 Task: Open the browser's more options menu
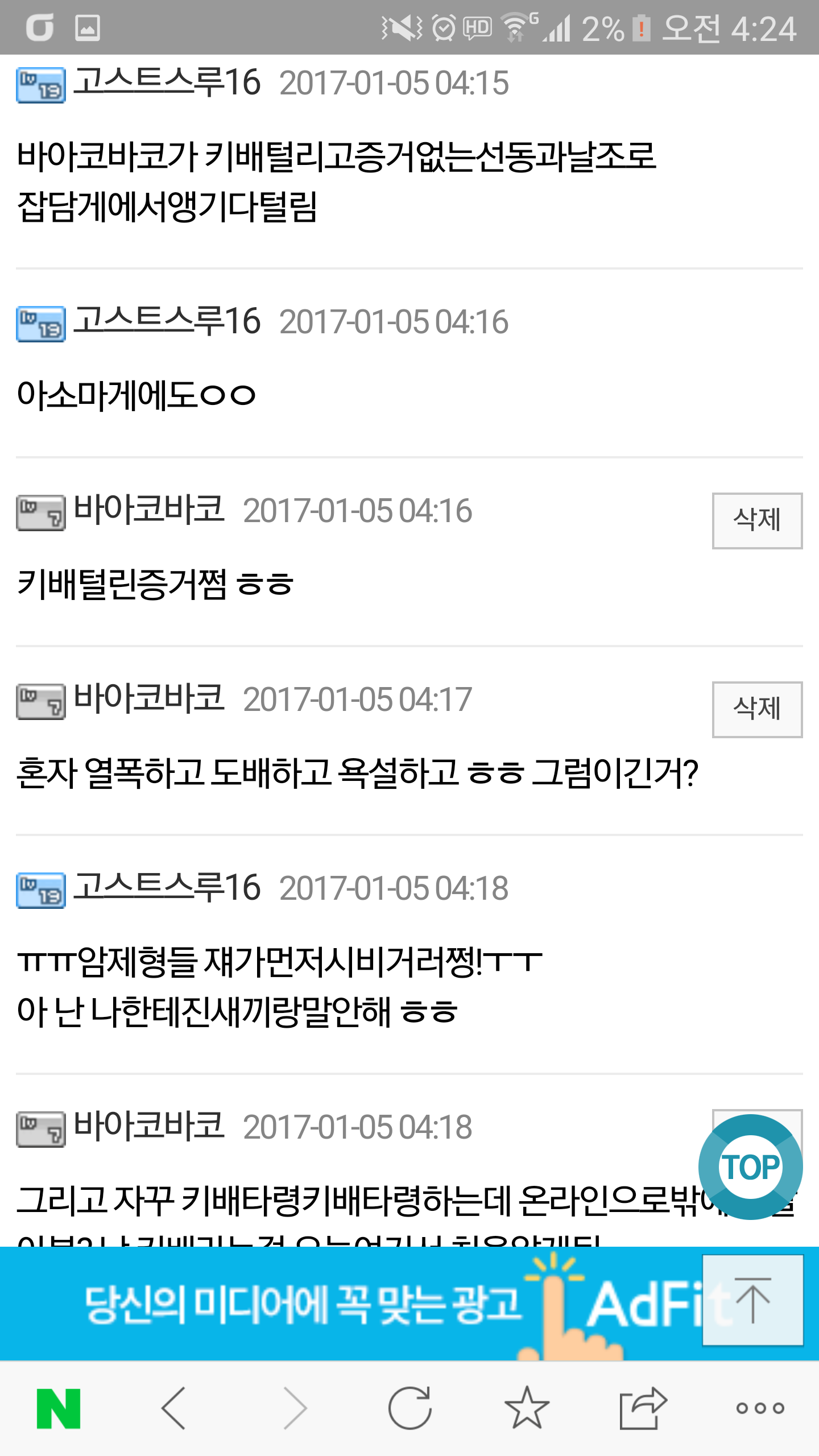tap(760, 1408)
